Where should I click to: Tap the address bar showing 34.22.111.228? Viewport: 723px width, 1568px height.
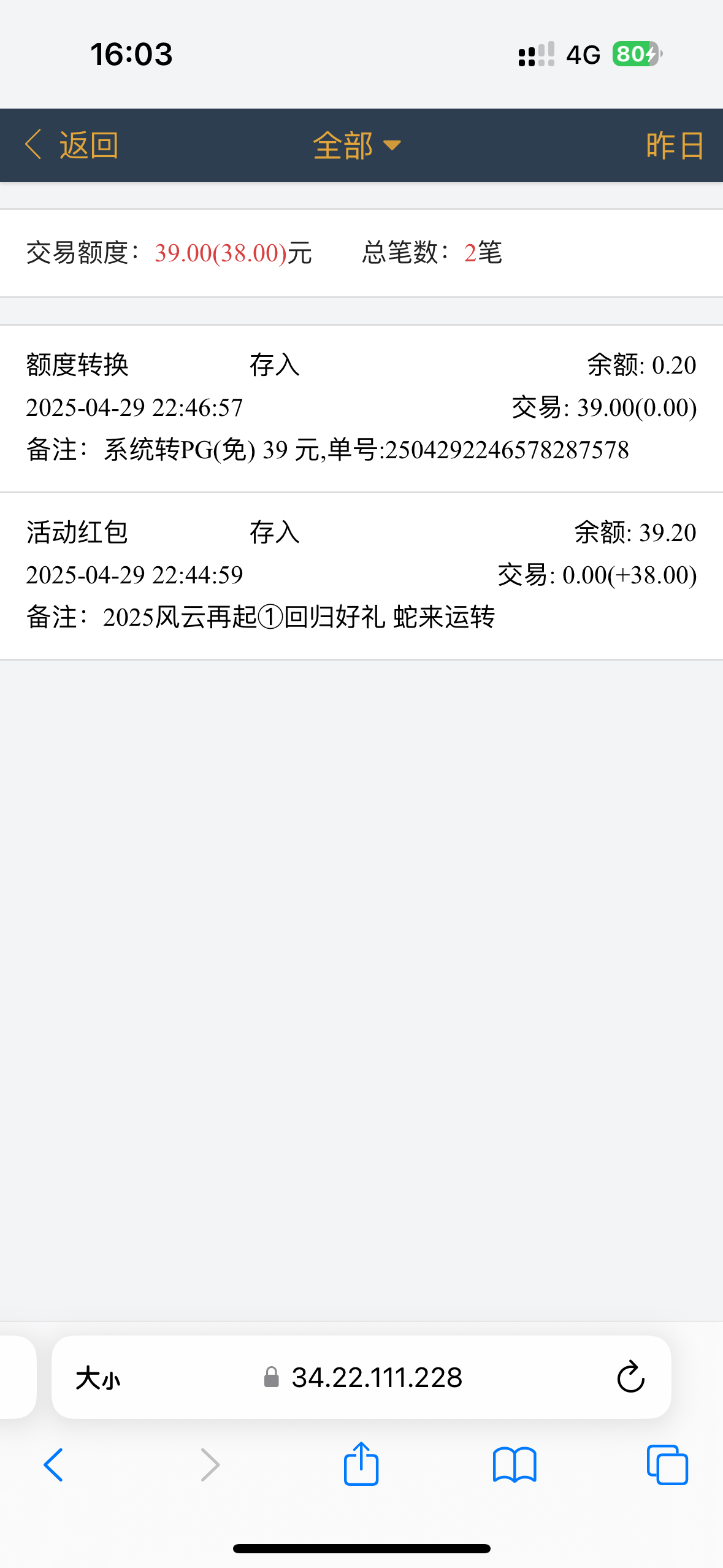point(376,1378)
